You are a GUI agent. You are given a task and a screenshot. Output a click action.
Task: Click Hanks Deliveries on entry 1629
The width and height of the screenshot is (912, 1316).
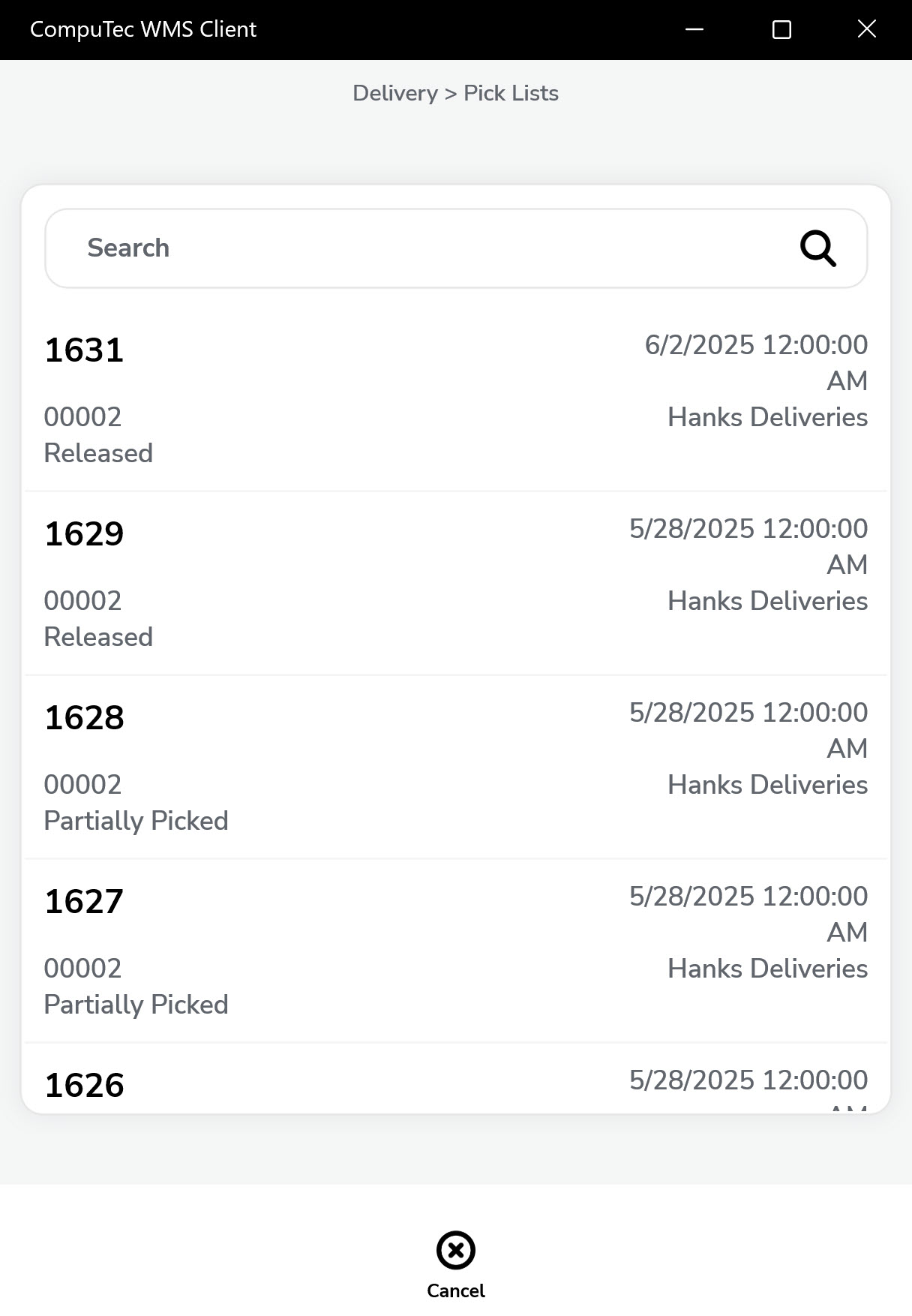[767, 601]
